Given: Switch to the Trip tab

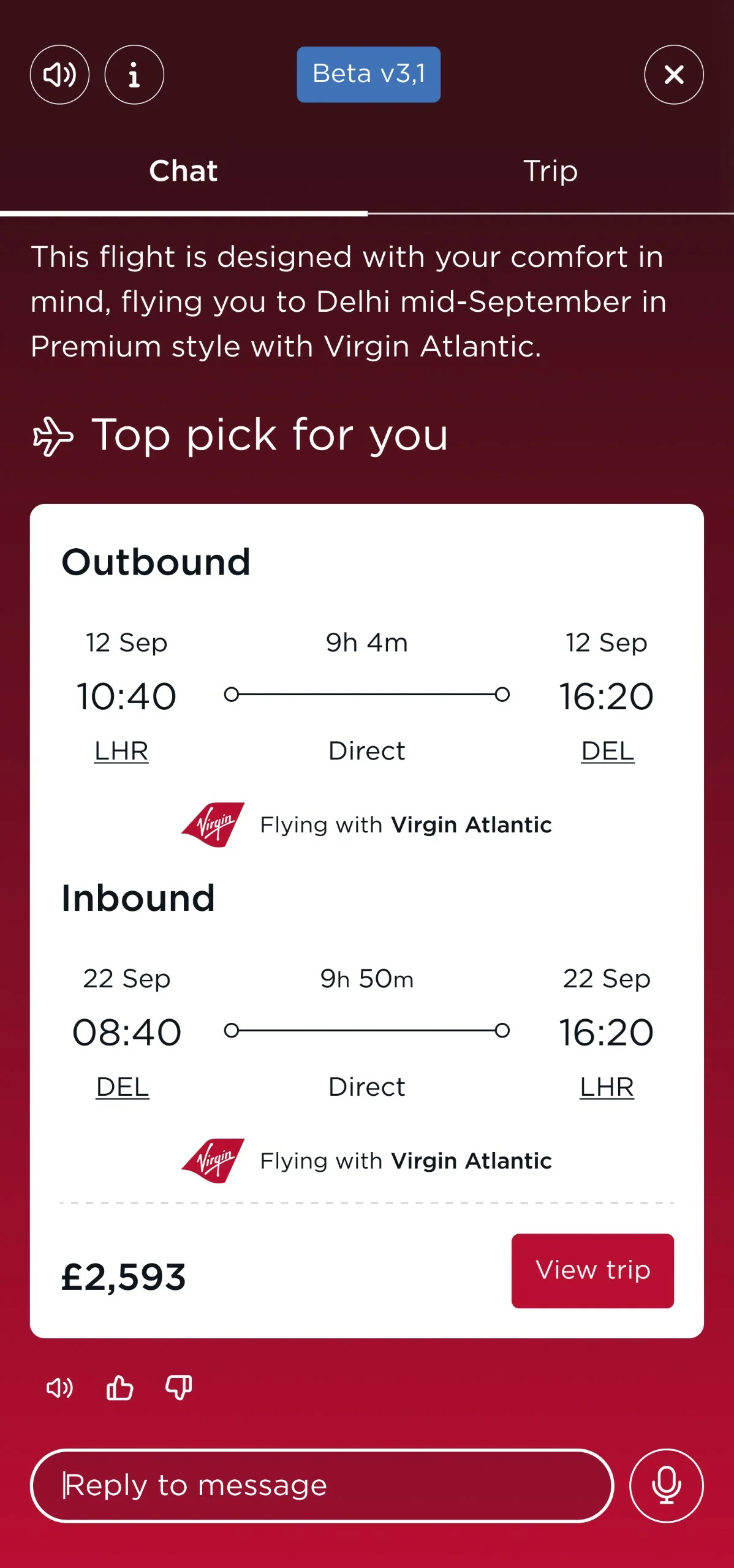Looking at the screenshot, I should (x=550, y=171).
